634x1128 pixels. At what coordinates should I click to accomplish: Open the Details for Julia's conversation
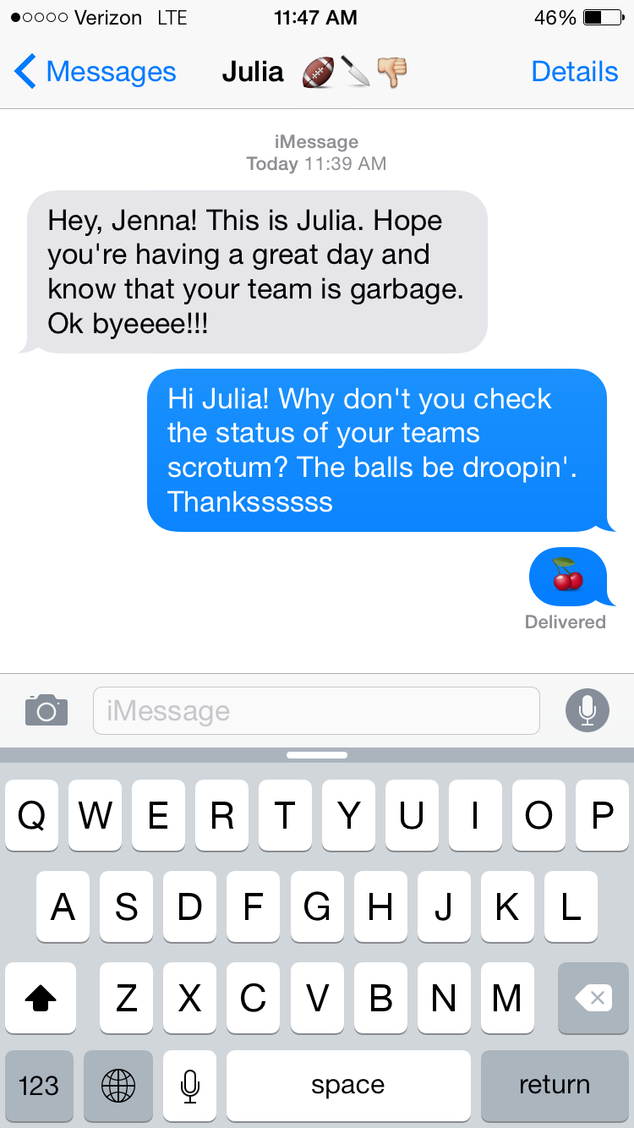tap(574, 72)
